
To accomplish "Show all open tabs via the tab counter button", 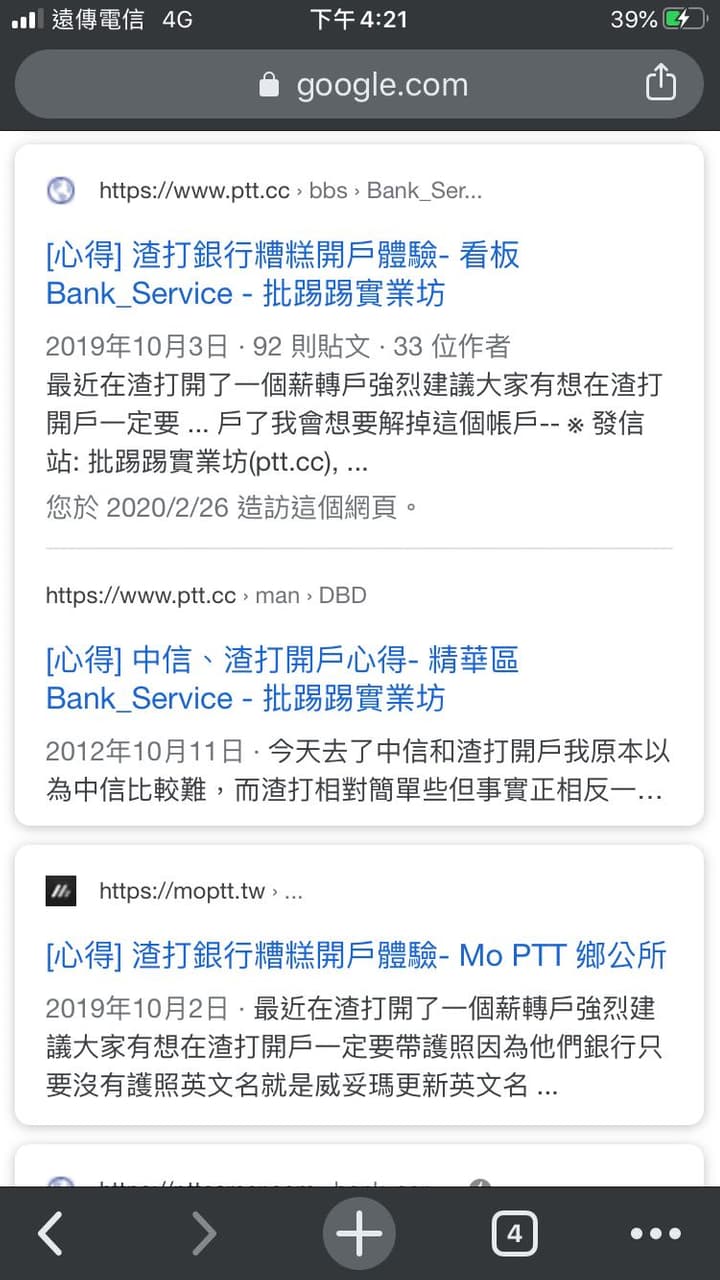I will click(514, 1233).
